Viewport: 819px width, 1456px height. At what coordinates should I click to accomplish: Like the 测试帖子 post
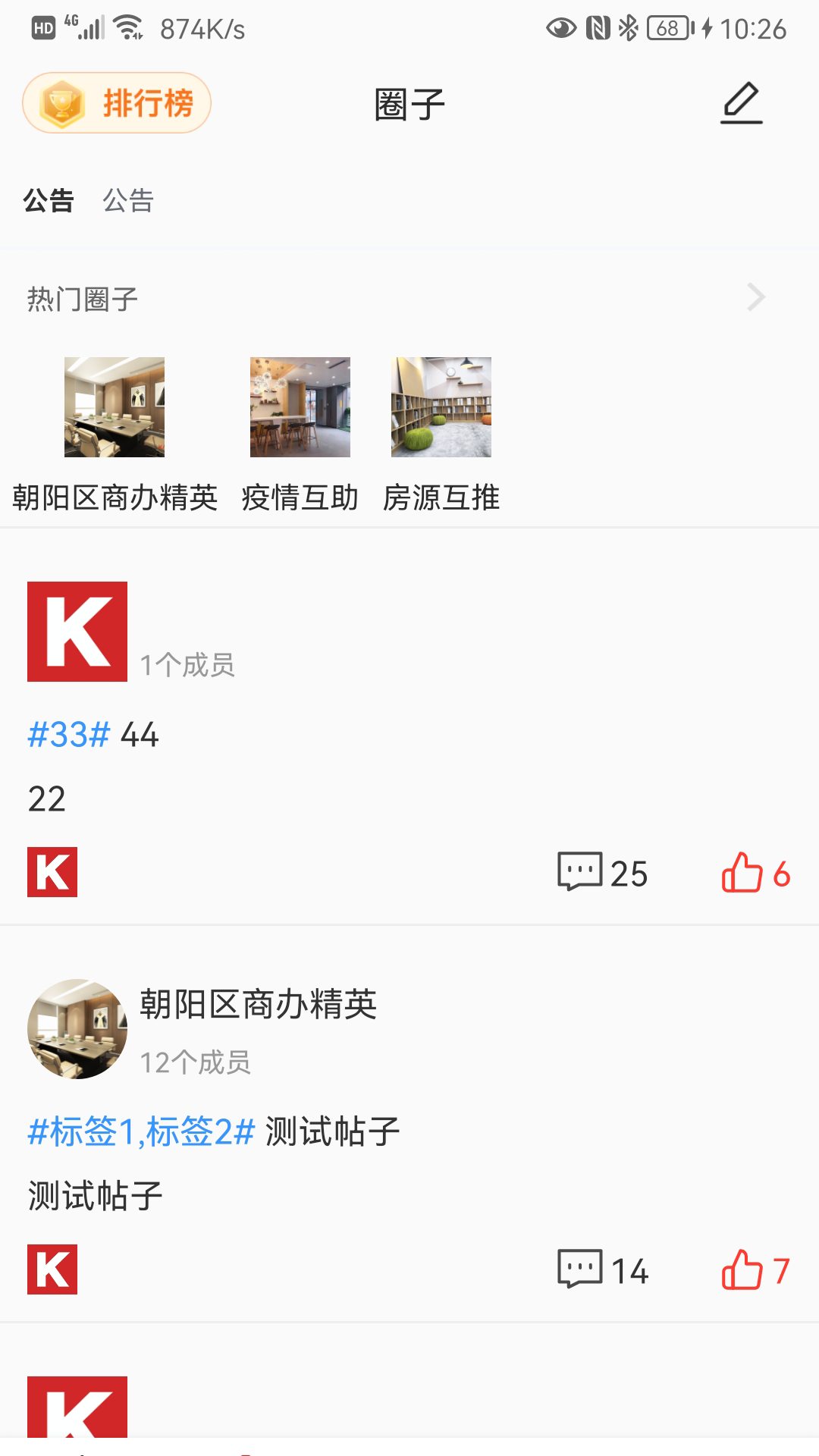point(755,1270)
